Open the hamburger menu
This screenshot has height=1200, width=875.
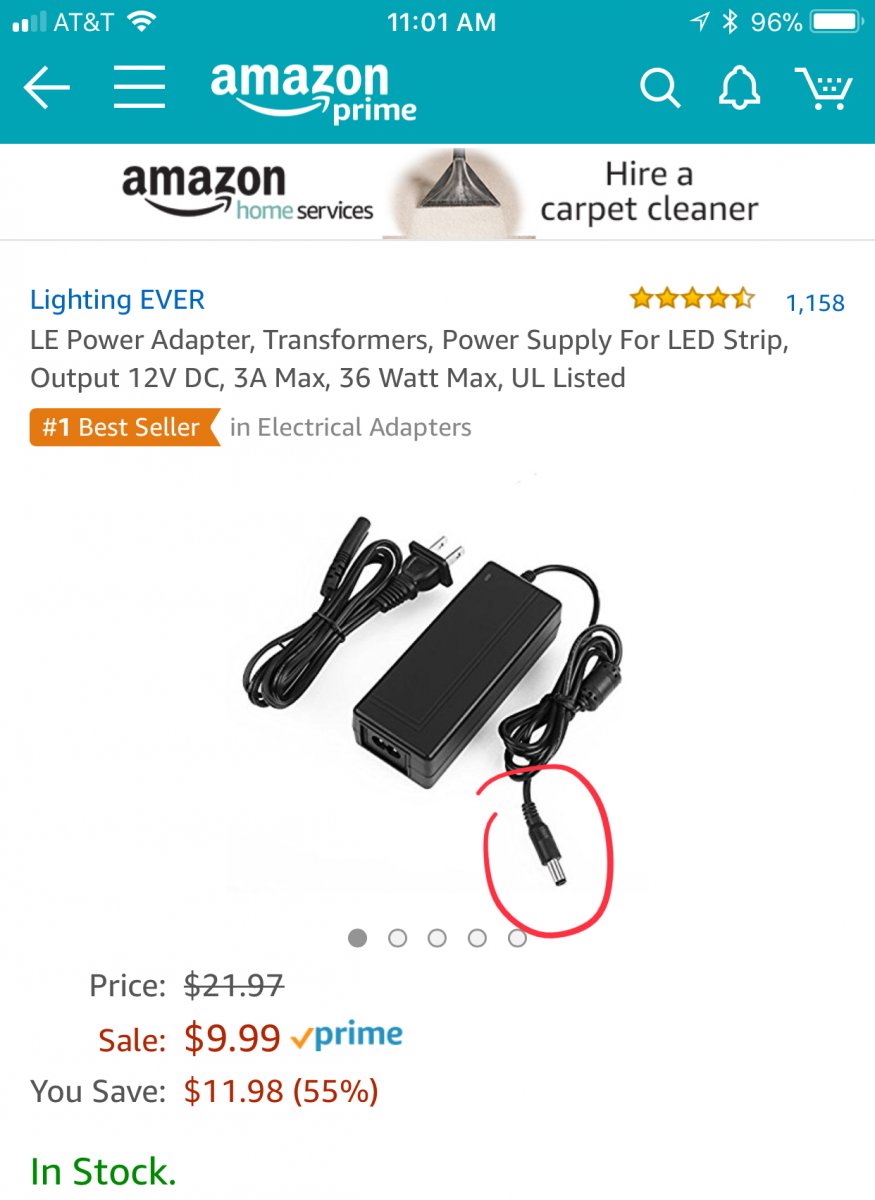(139, 90)
